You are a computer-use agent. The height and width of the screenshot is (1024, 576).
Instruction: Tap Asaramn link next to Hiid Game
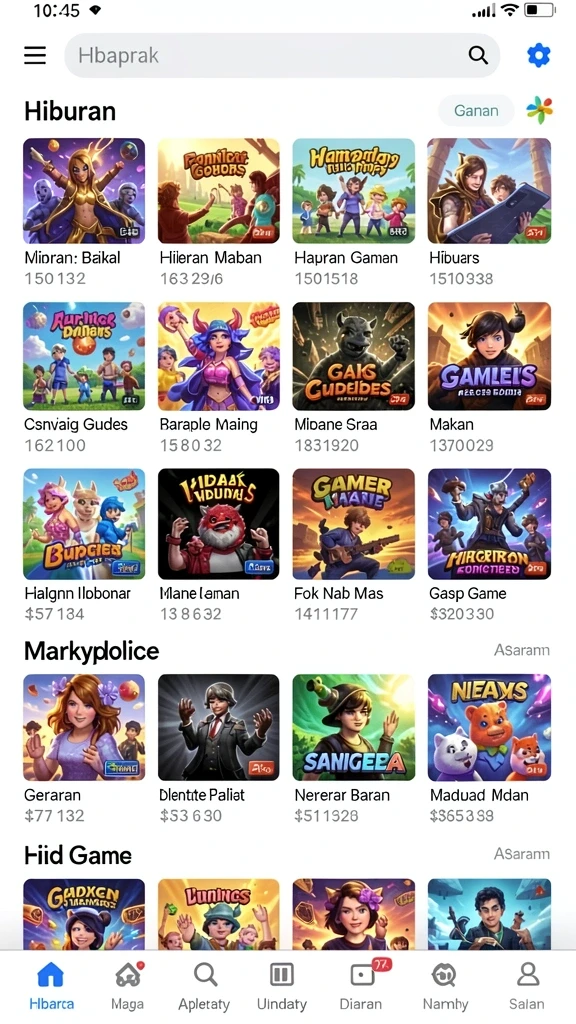[522, 854]
